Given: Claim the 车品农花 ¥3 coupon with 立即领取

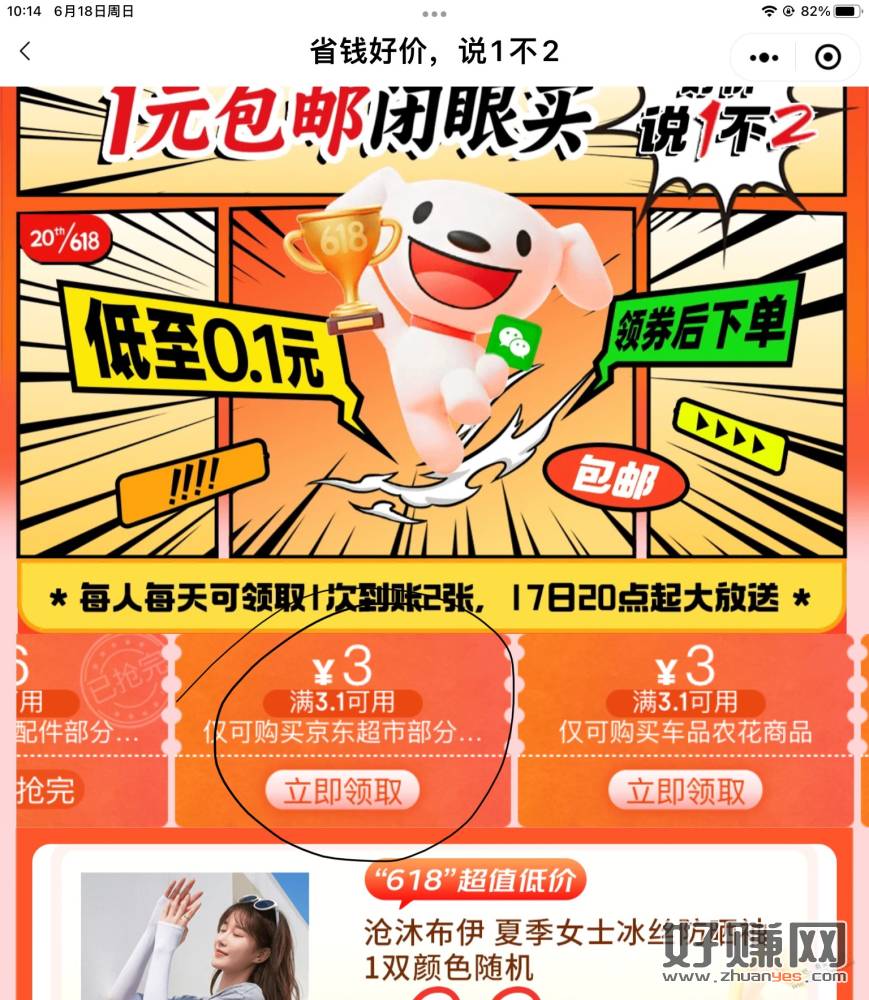Looking at the screenshot, I should tap(686, 791).
